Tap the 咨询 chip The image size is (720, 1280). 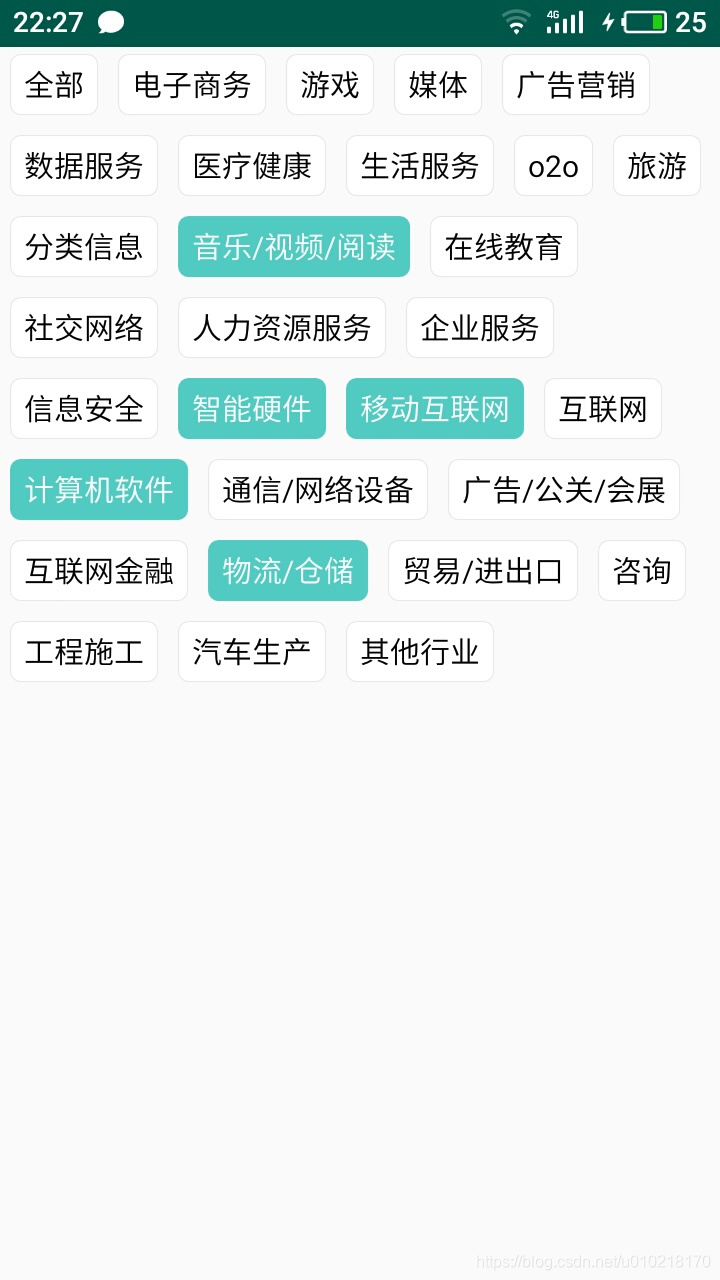click(642, 571)
